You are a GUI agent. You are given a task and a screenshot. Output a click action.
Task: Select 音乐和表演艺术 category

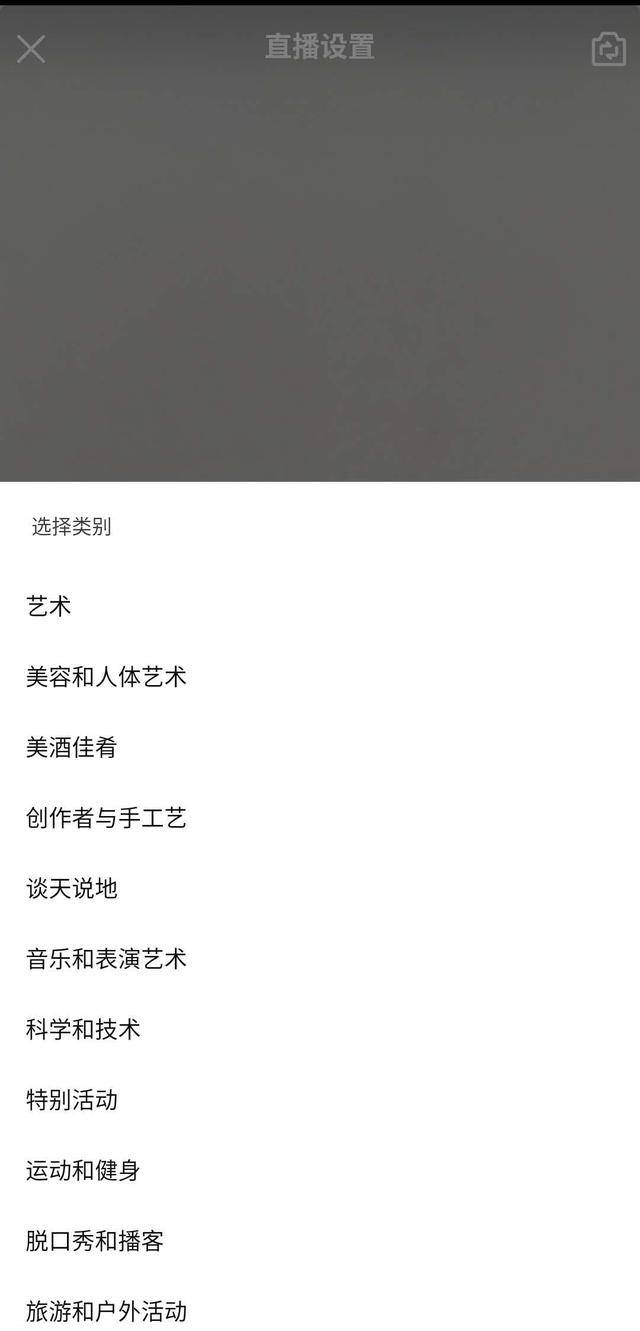(106, 959)
